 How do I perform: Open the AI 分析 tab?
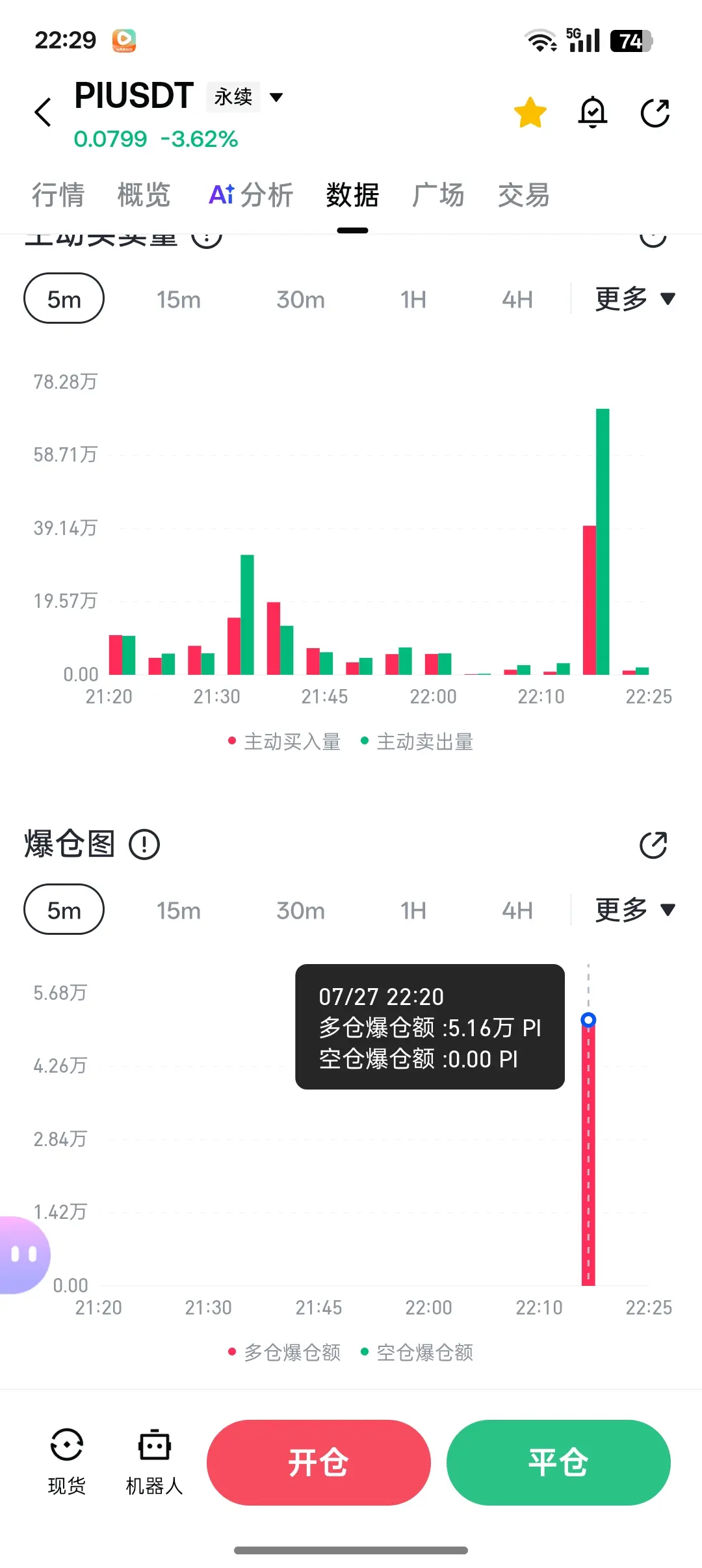[251, 195]
